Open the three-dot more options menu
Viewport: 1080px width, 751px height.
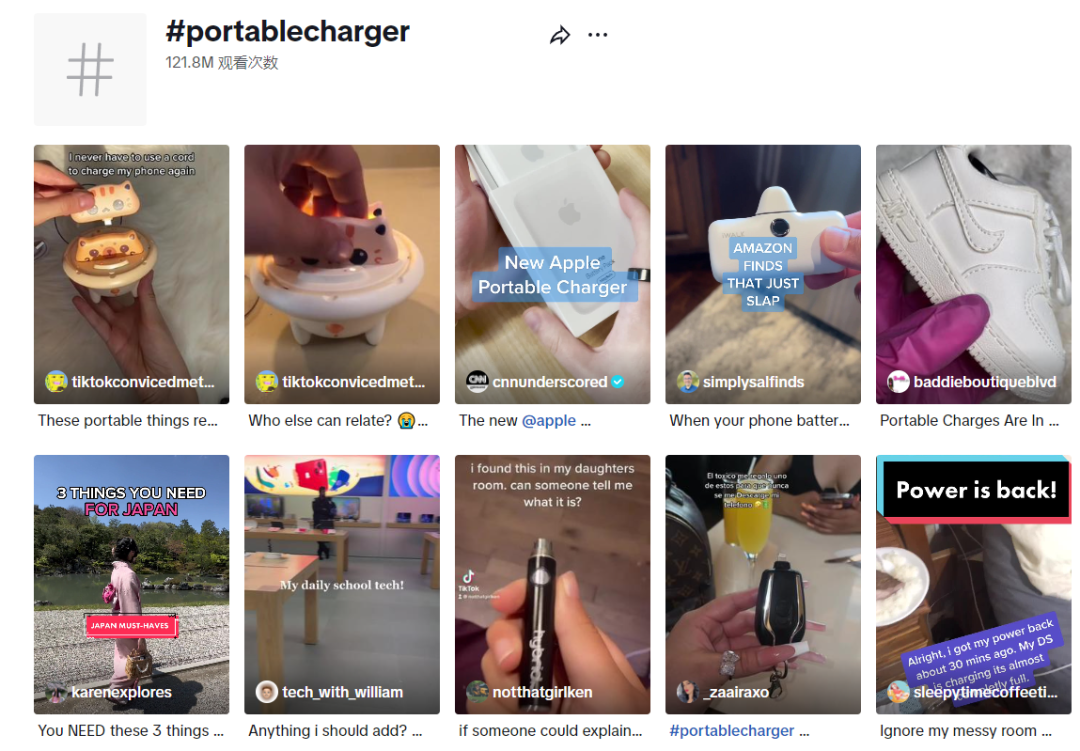(x=598, y=35)
